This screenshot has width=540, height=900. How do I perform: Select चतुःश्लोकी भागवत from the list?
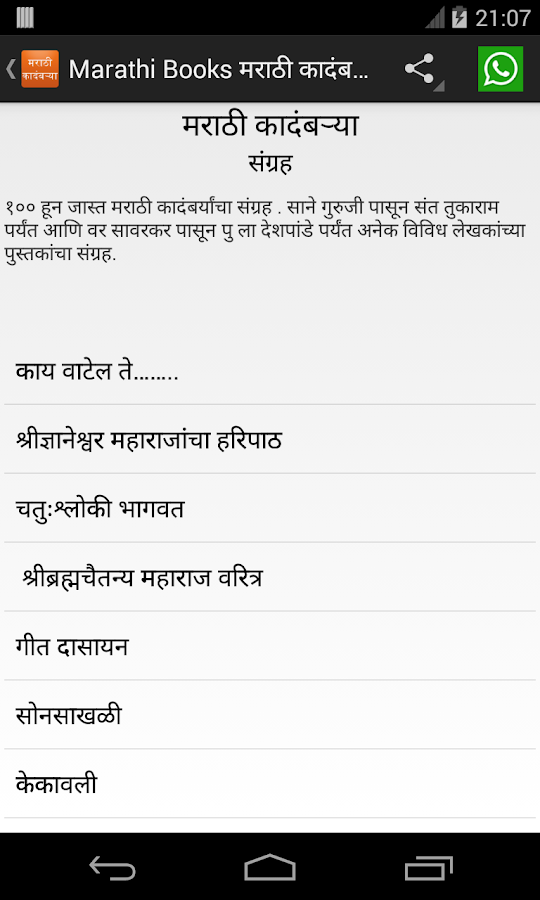point(270,509)
